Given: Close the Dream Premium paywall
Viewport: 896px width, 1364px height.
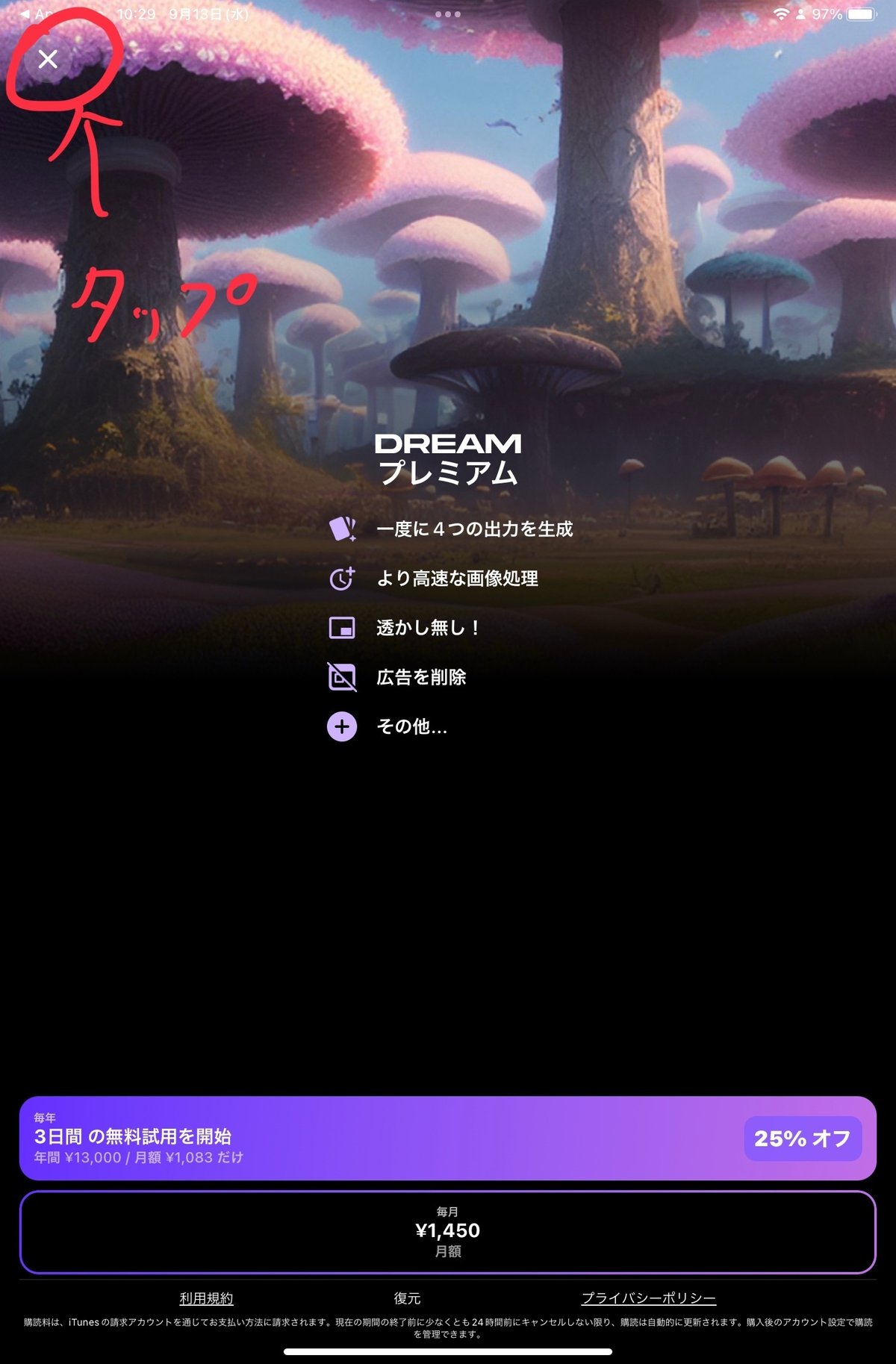Looking at the screenshot, I should coord(48,59).
